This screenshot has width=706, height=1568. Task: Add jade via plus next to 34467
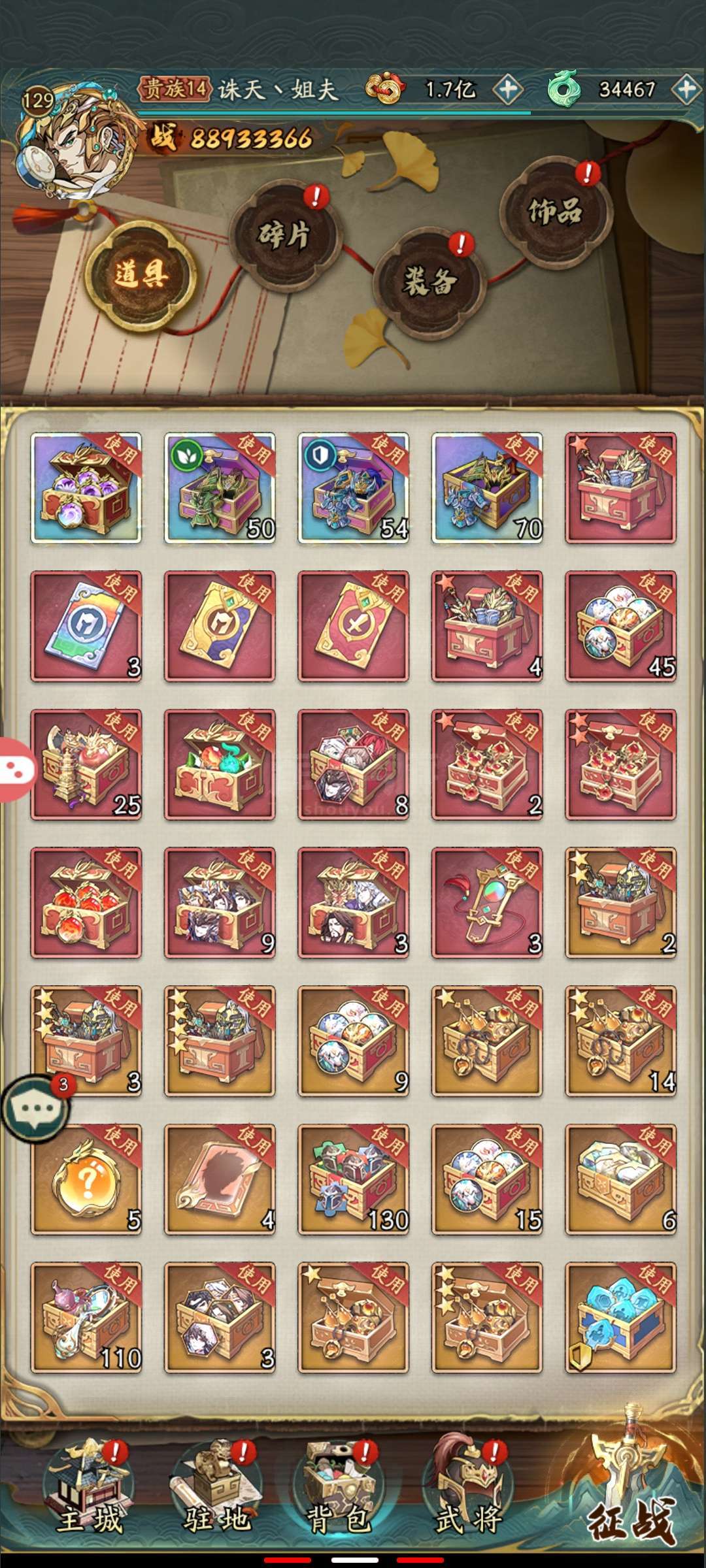[686, 90]
